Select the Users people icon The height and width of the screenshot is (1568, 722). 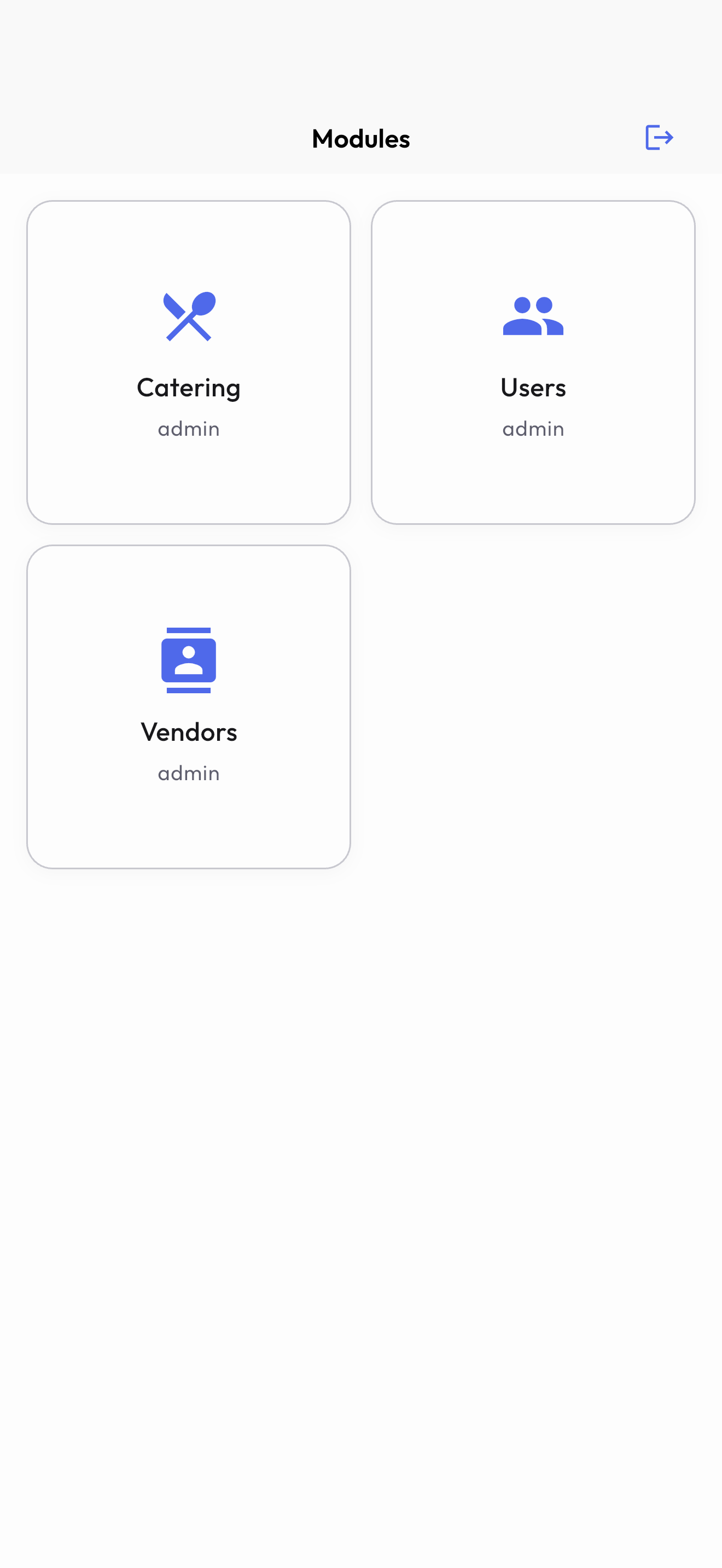coord(532,316)
